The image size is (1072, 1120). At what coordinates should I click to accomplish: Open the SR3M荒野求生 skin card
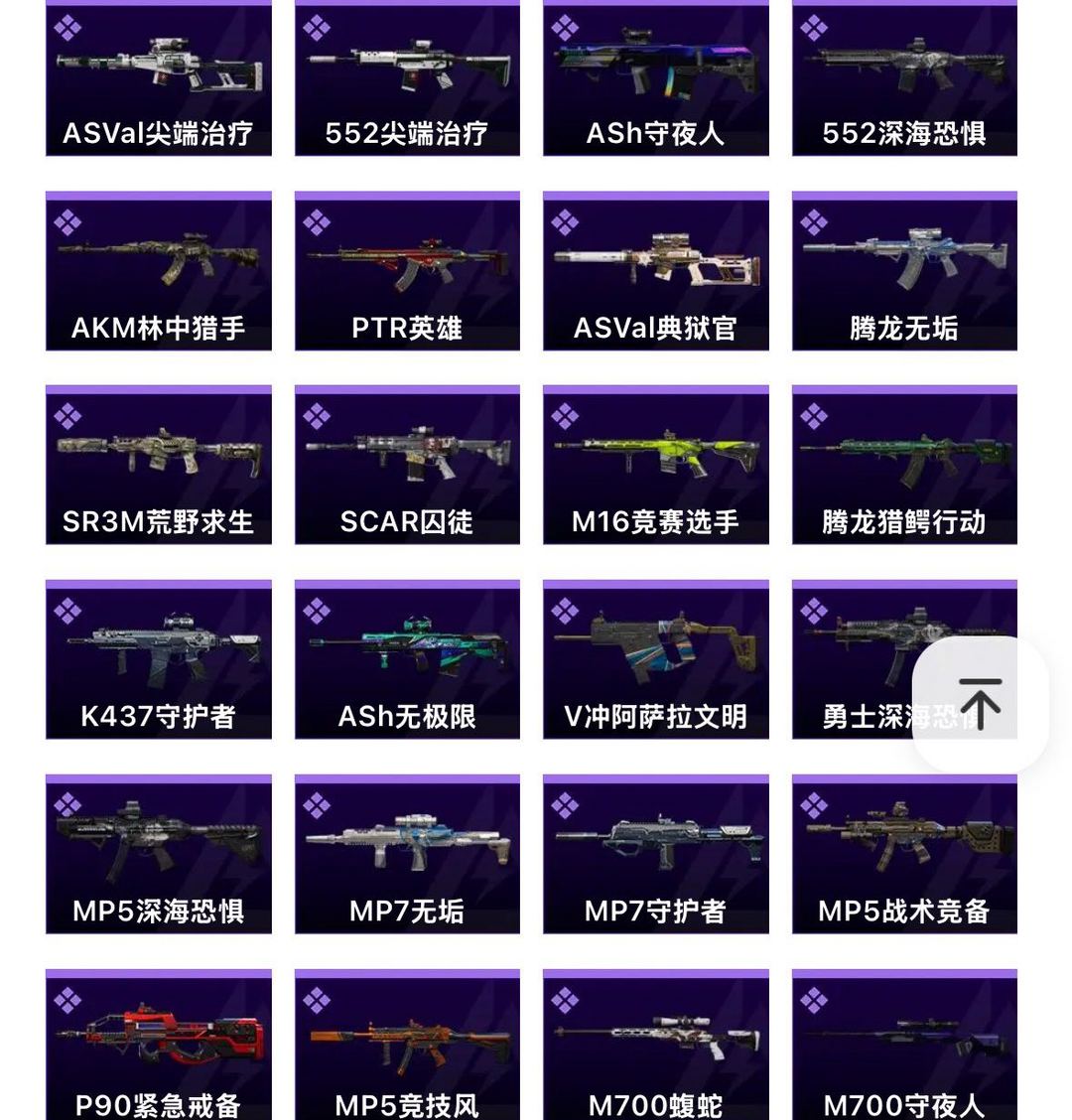[x=159, y=465]
